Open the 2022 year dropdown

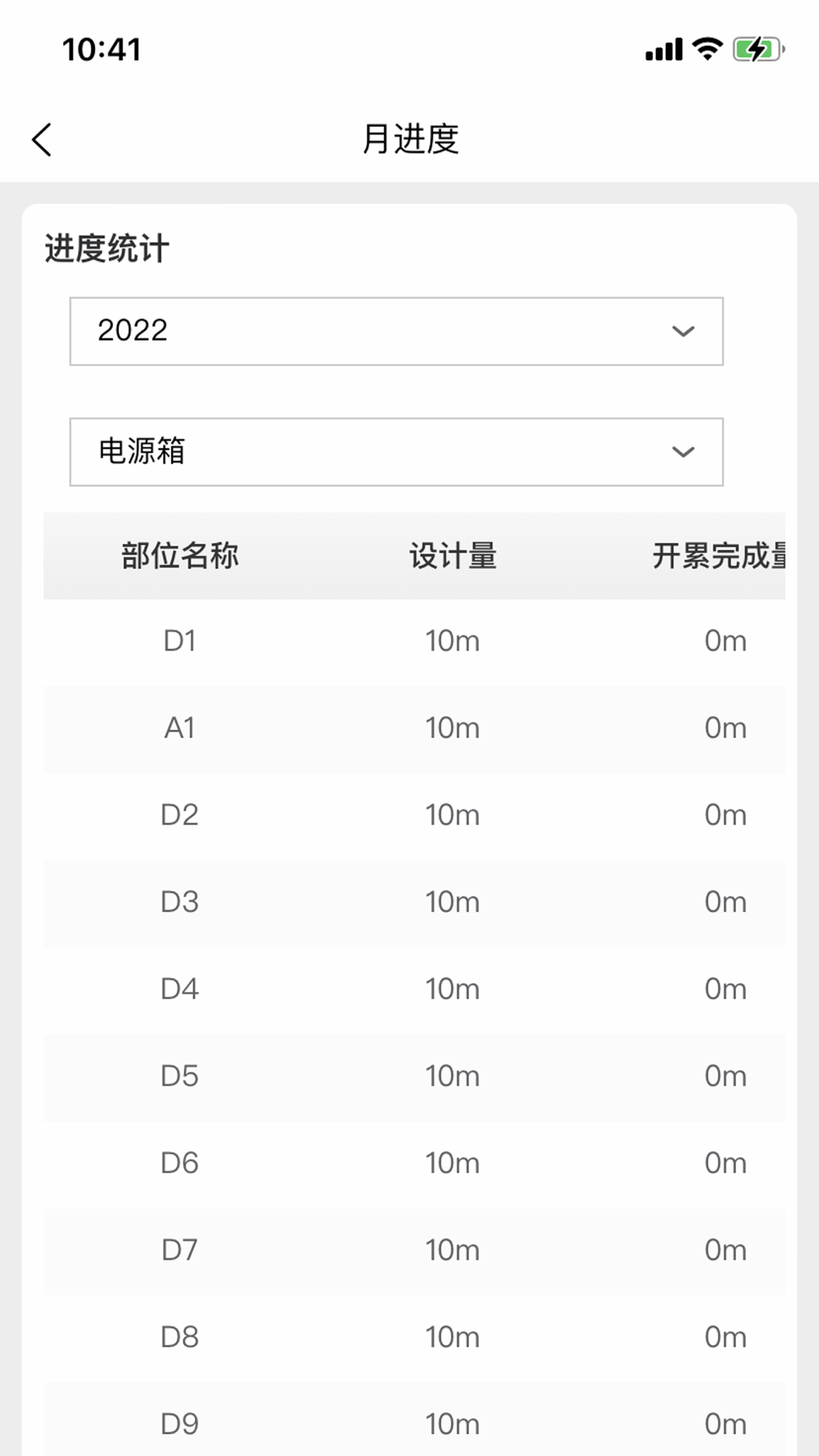(396, 332)
